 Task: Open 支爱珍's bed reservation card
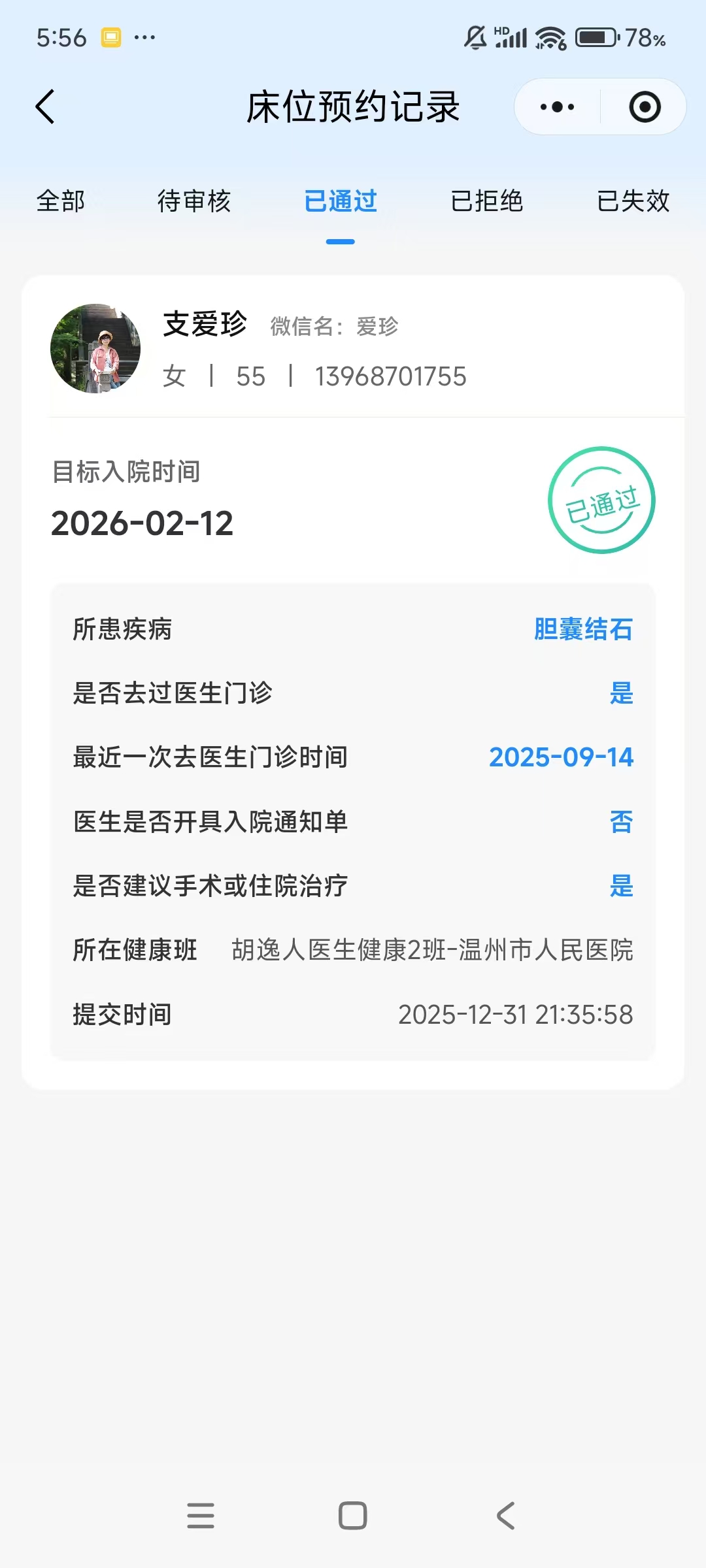[353, 679]
